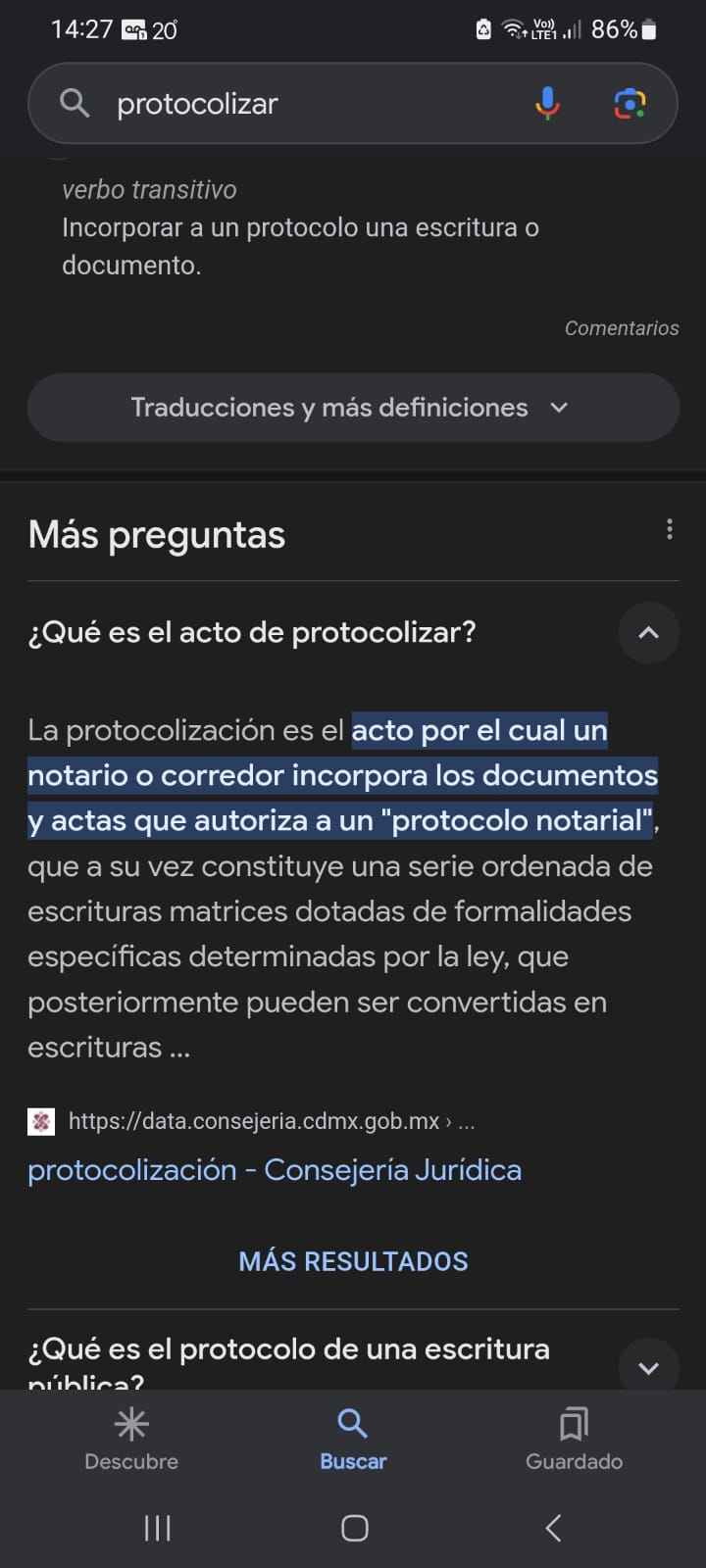This screenshot has width=706, height=1568.
Task: Open the Comentarios feedback link
Action: click(621, 328)
